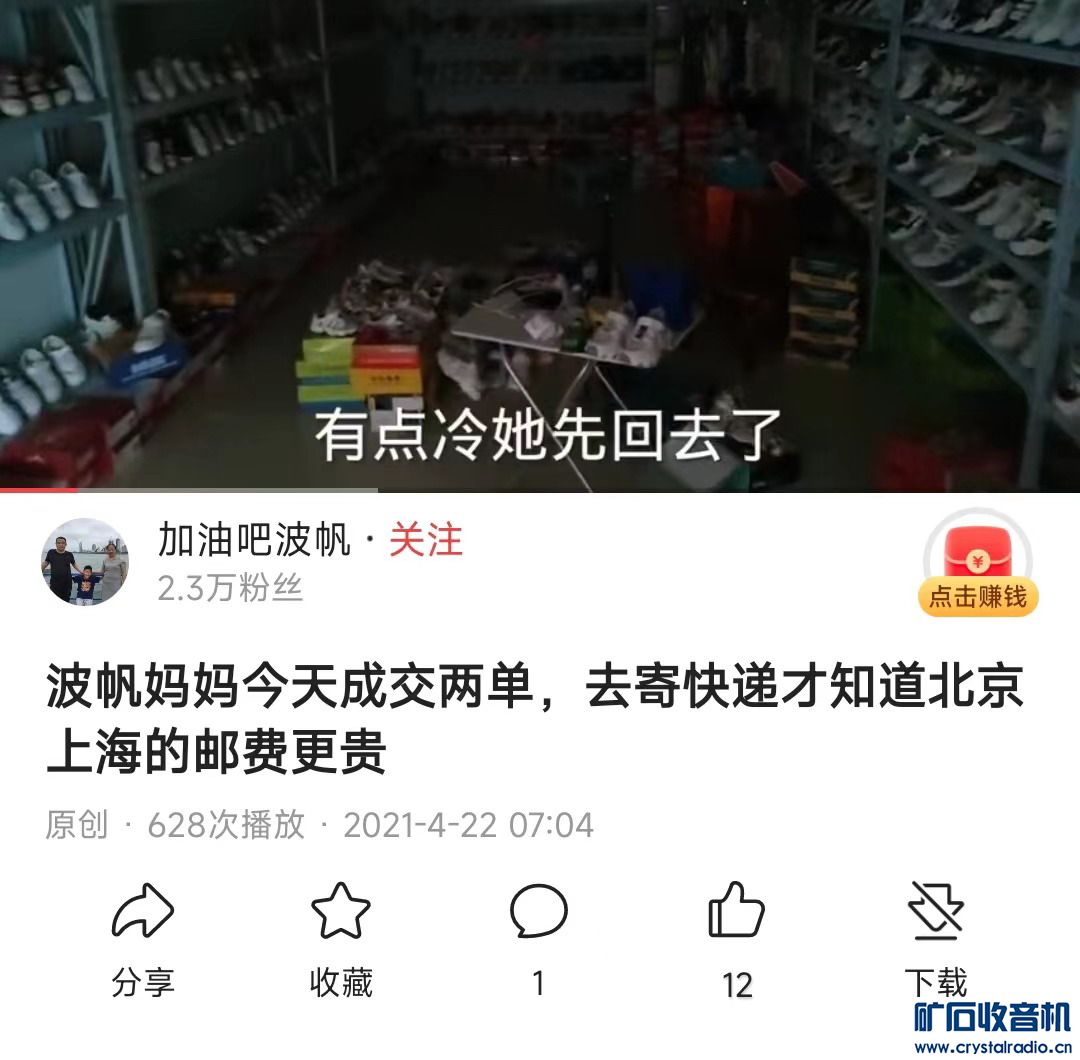Follow 加油吧波帆 with 关注

coord(425,541)
